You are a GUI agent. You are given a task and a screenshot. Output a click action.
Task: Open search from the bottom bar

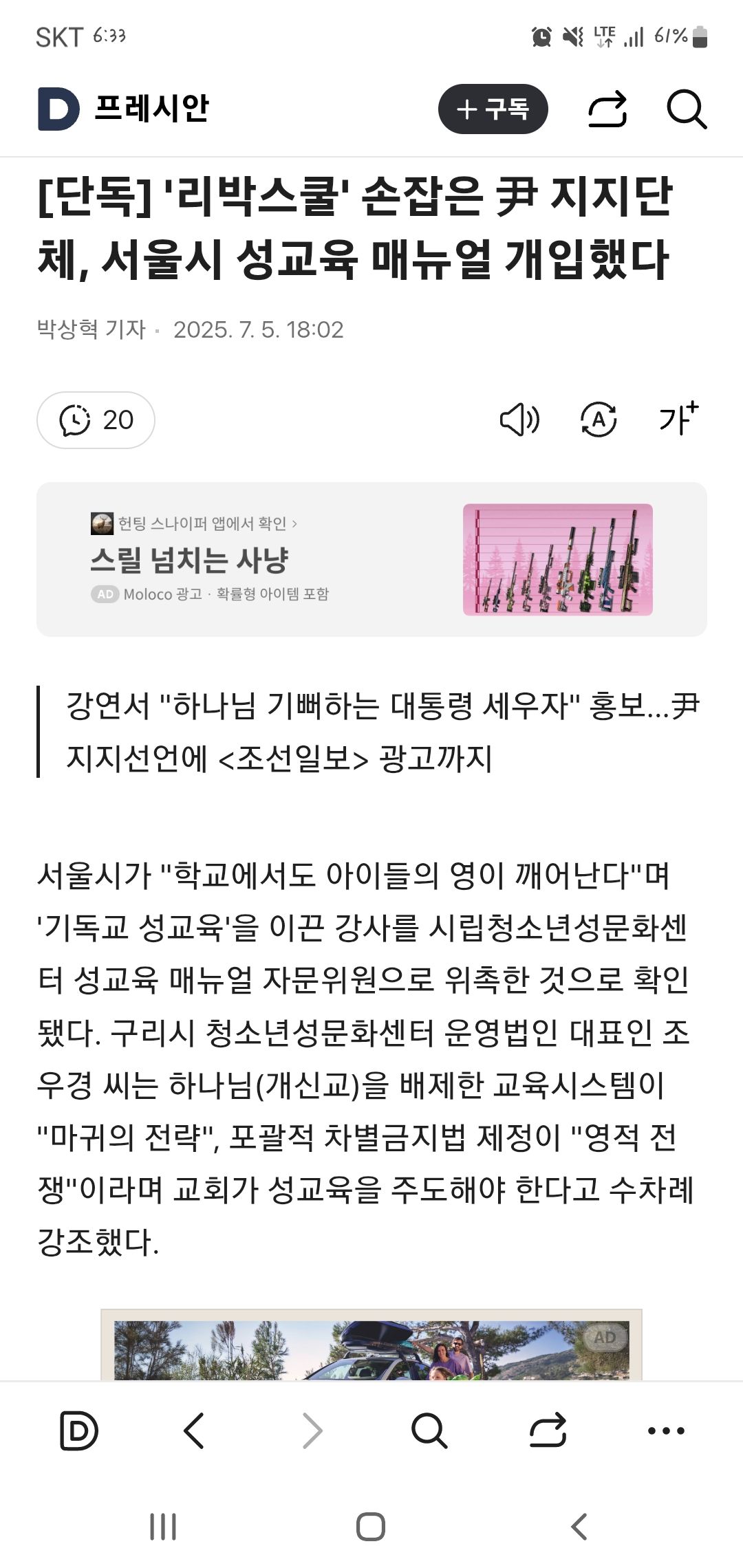429,1430
